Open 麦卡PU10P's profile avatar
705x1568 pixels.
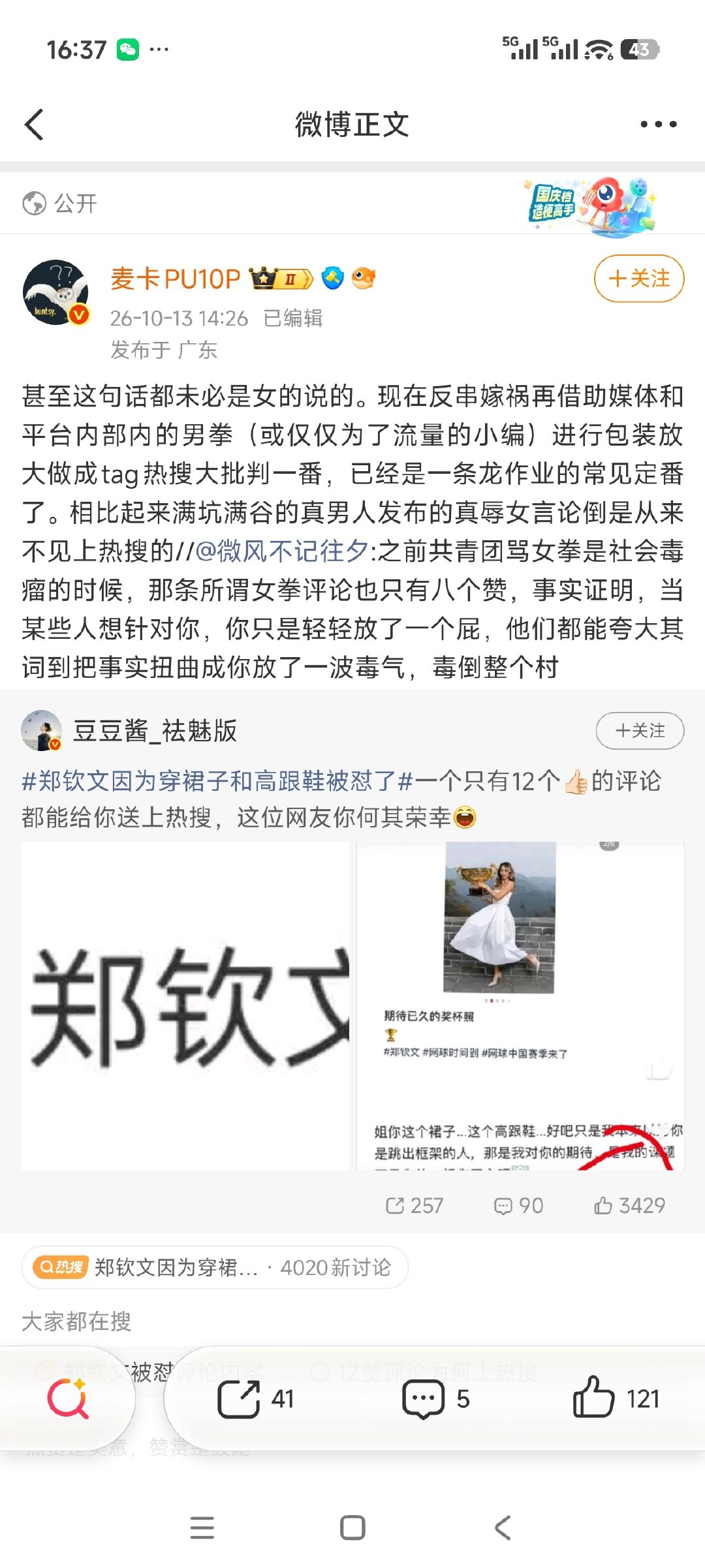point(56,292)
